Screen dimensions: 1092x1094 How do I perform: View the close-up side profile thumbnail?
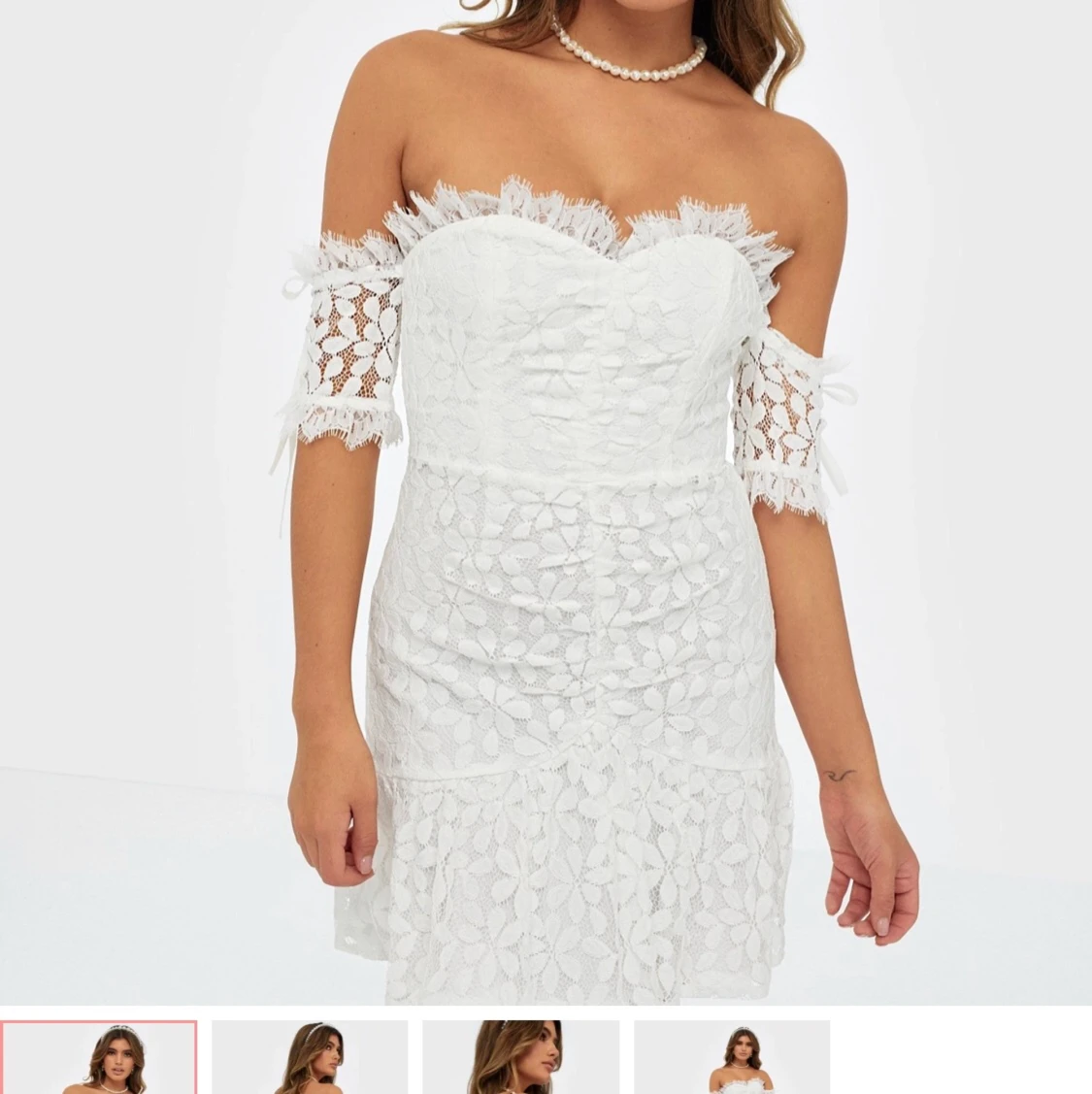(521, 1057)
